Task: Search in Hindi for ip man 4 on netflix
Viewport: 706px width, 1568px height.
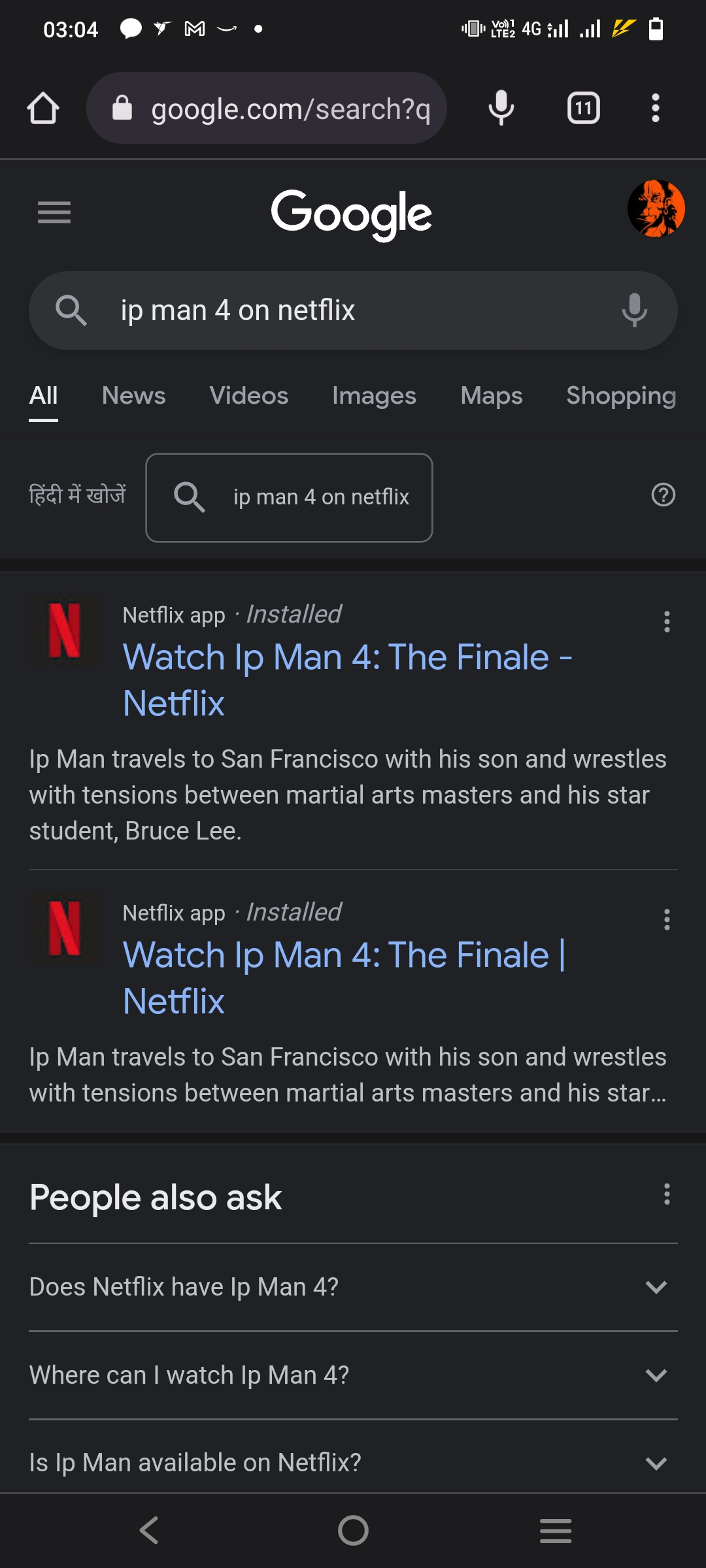Action: (289, 497)
